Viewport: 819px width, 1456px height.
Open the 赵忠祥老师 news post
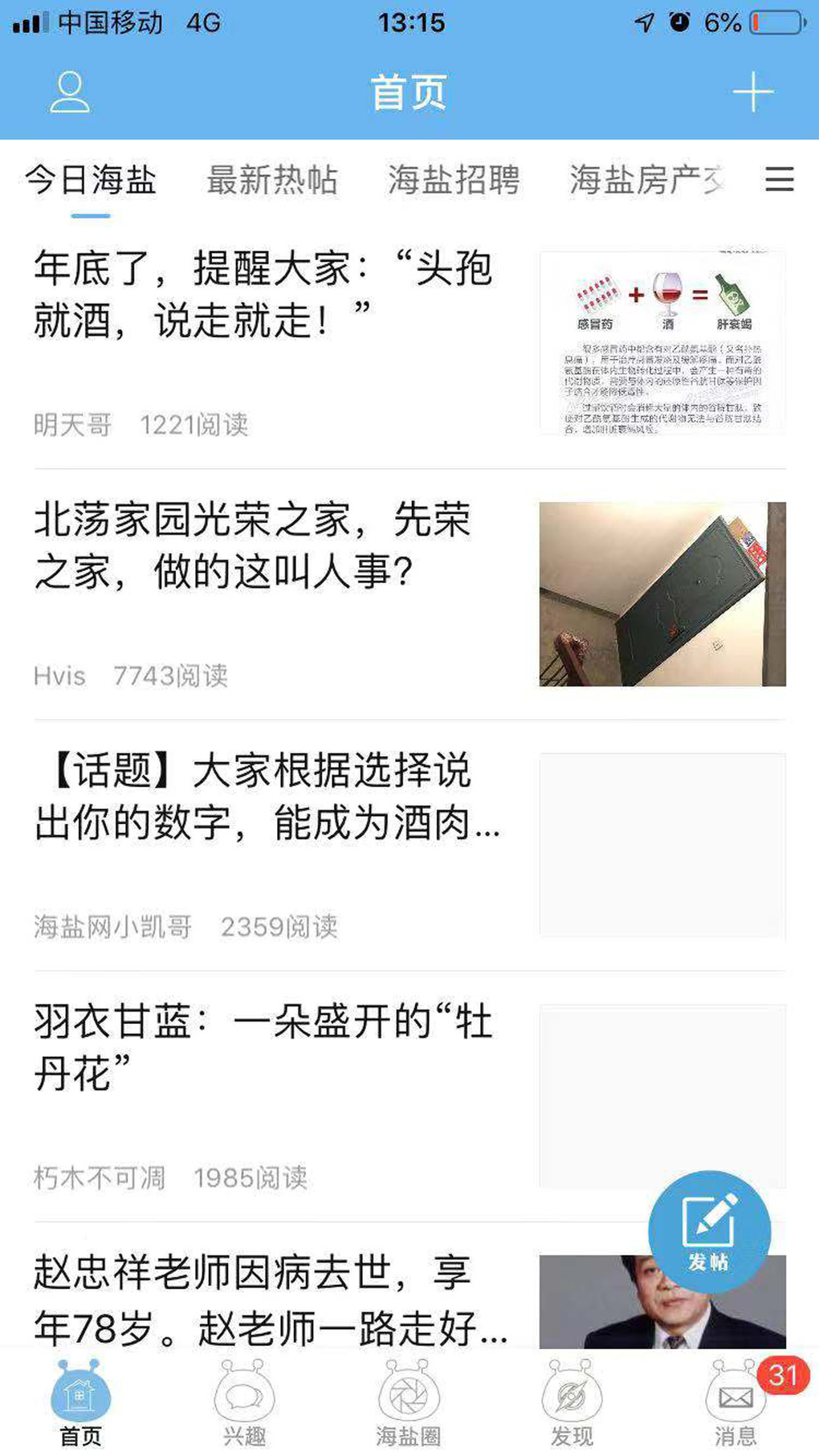[269, 1299]
